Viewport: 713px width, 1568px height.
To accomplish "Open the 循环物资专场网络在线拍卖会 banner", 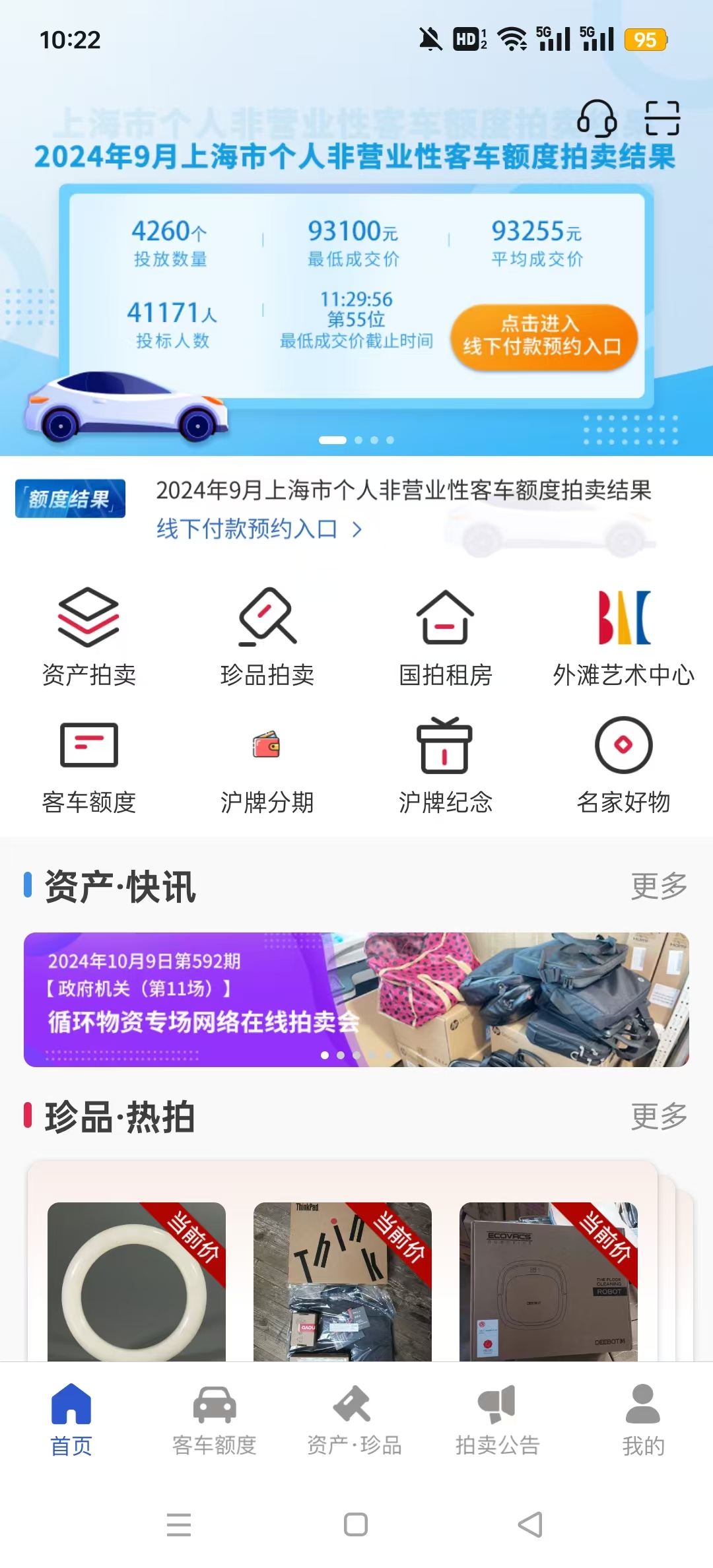I will coord(356,999).
